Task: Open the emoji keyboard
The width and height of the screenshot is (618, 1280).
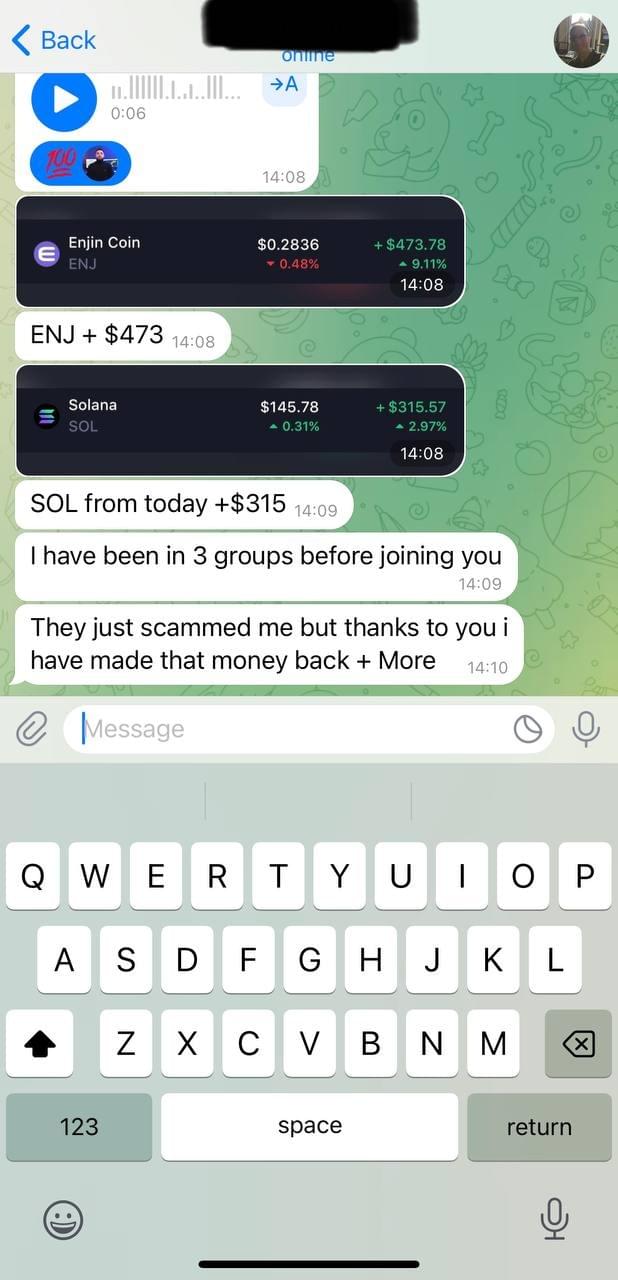Action: pos(63,1219)
